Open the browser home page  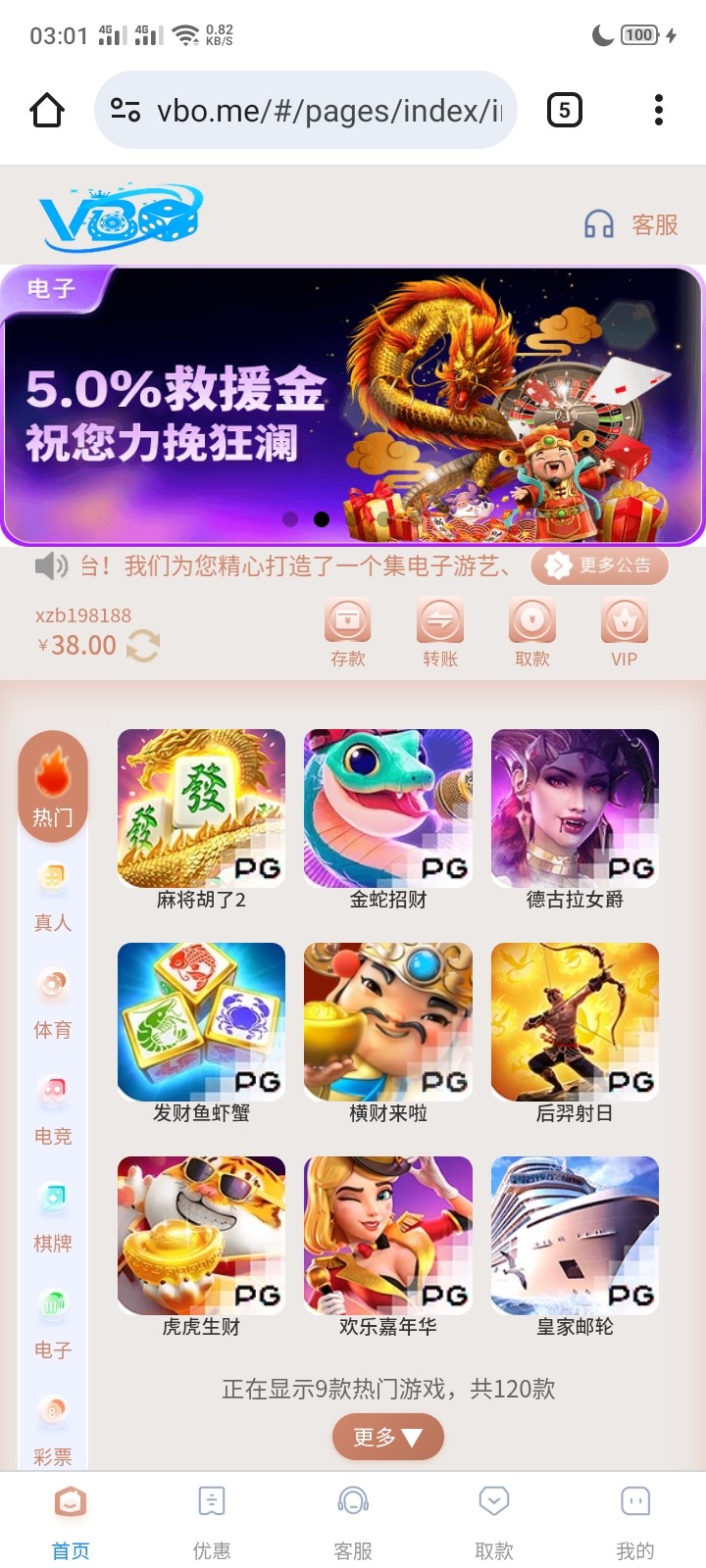pos(47,110)
